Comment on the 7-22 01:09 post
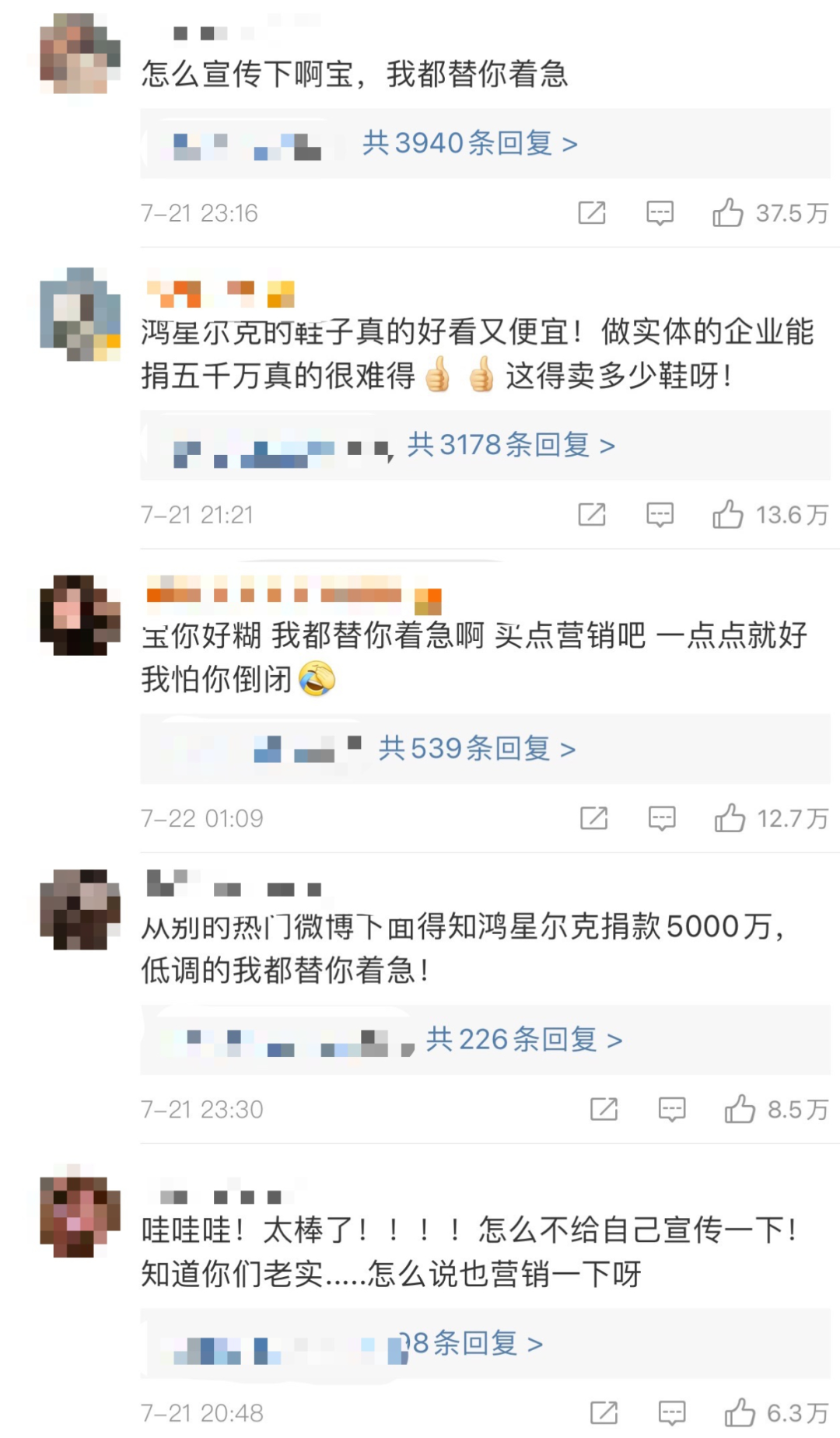Image resolution: width=840 pixels, height=1438 pixels. pyautogui.click(x=662, y=817)
